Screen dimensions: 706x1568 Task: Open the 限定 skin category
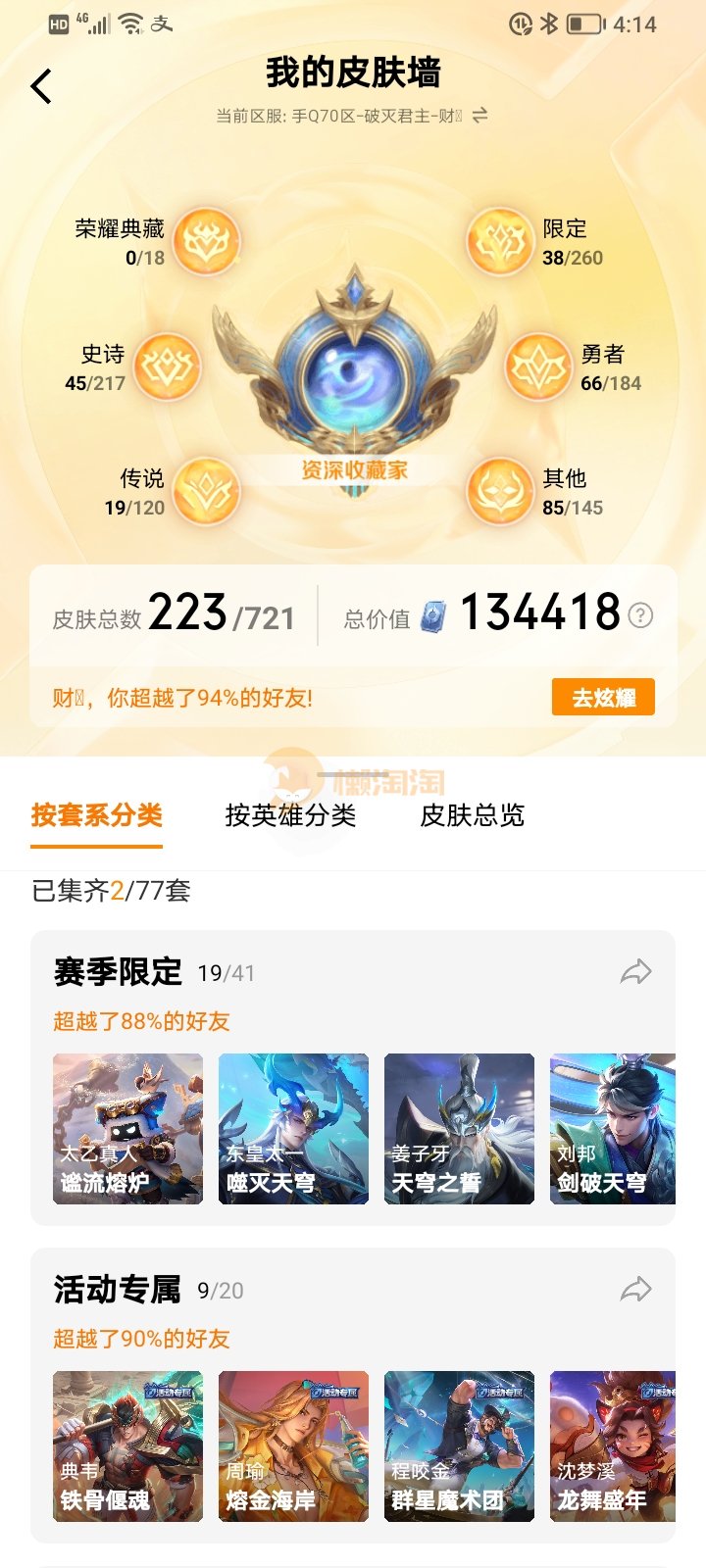point(499,241)
